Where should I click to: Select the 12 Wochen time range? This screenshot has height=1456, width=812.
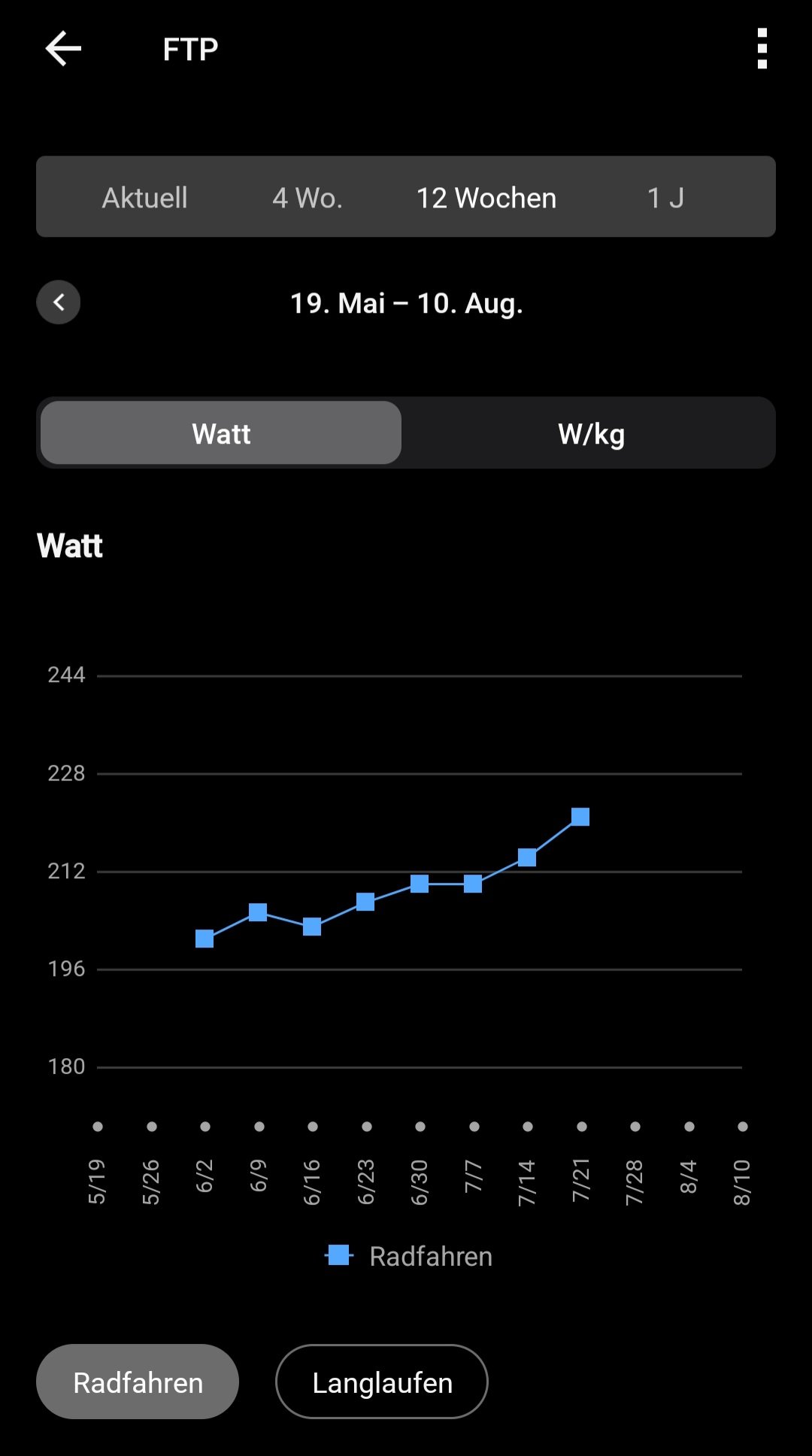(x=486, y=198)
